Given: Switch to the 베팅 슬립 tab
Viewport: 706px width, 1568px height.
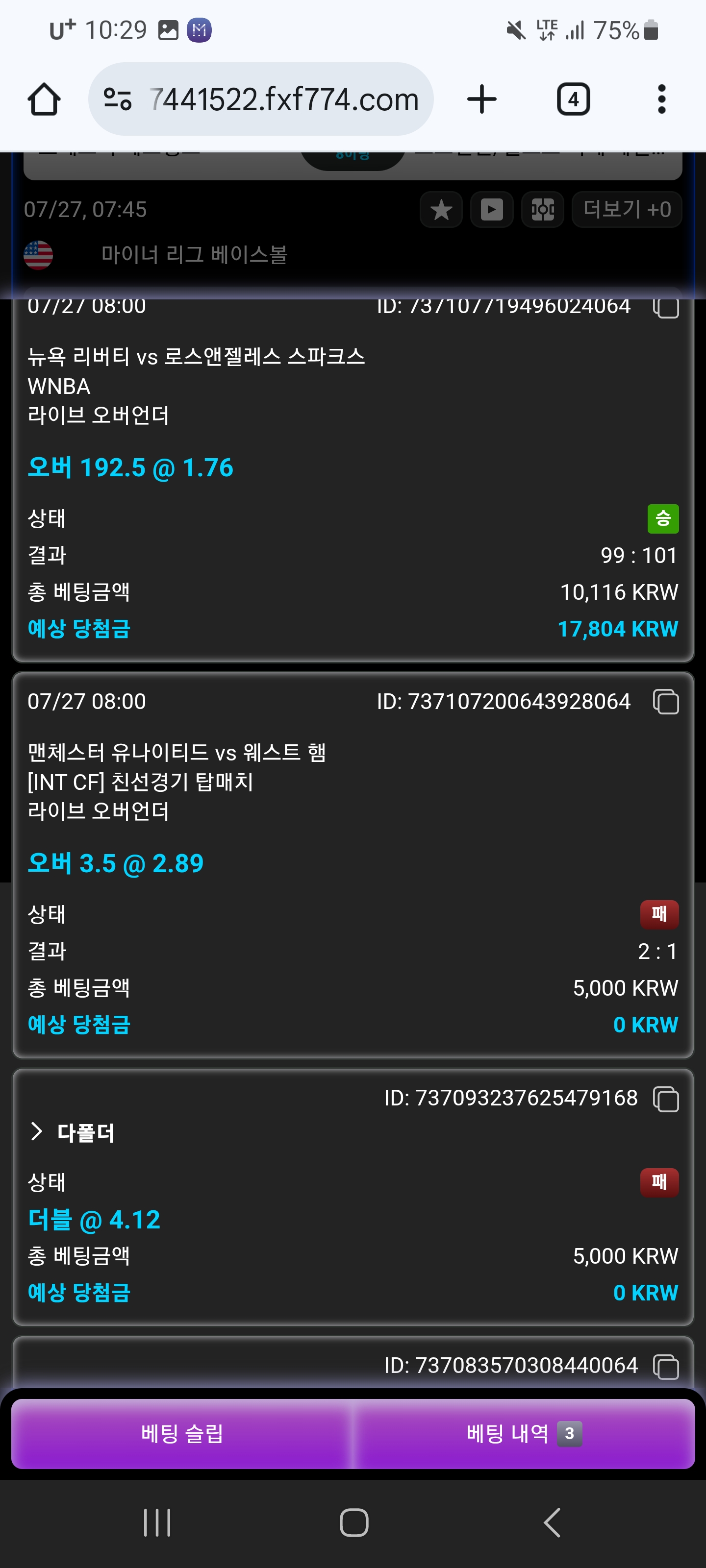Looking at the screenshot, I should click(x=182, y=1433).
